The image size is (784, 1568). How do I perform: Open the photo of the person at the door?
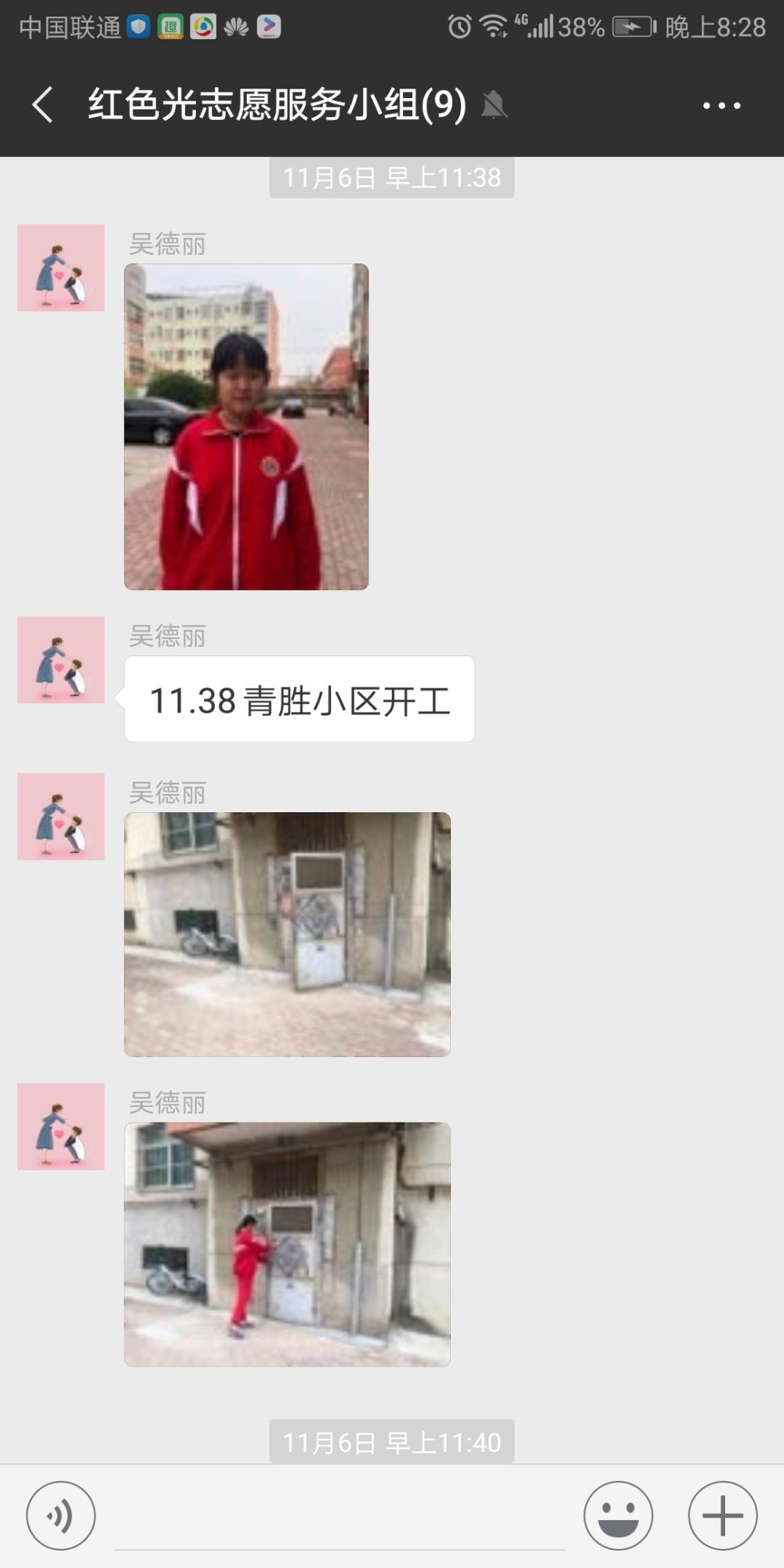287,1244
